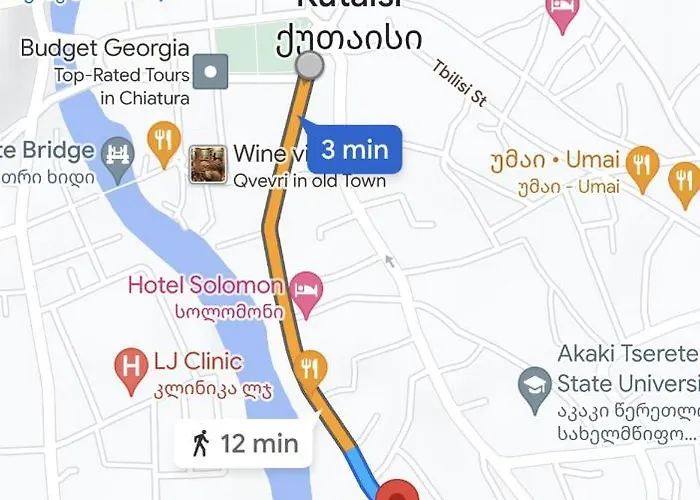The width and height of the screenshot is (700, 500).
Task: Tap the restaurant pin on the orange route
Action: pos(311,368)
